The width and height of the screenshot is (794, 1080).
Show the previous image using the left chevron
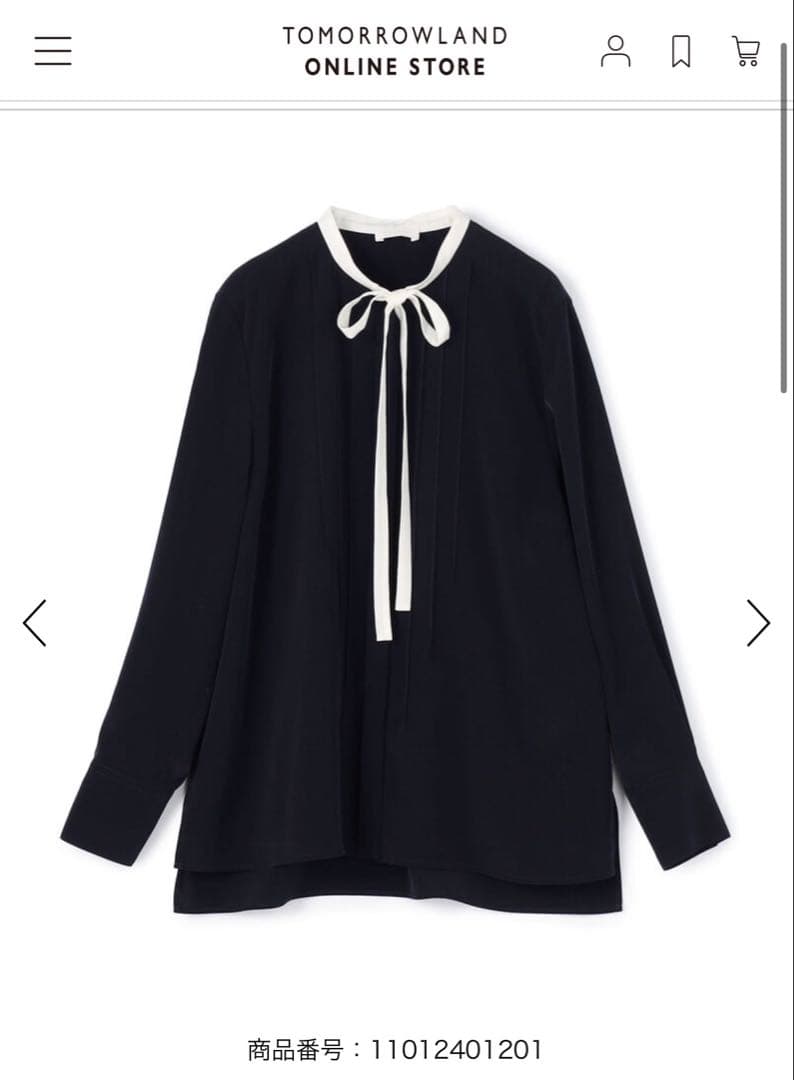(34, 624)
